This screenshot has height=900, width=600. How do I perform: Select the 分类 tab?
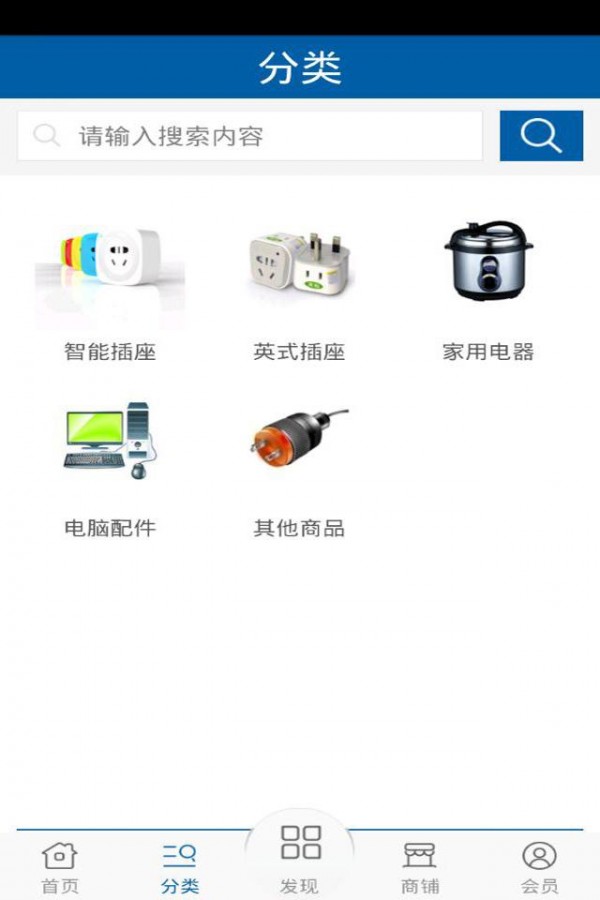tap(180, 867)
